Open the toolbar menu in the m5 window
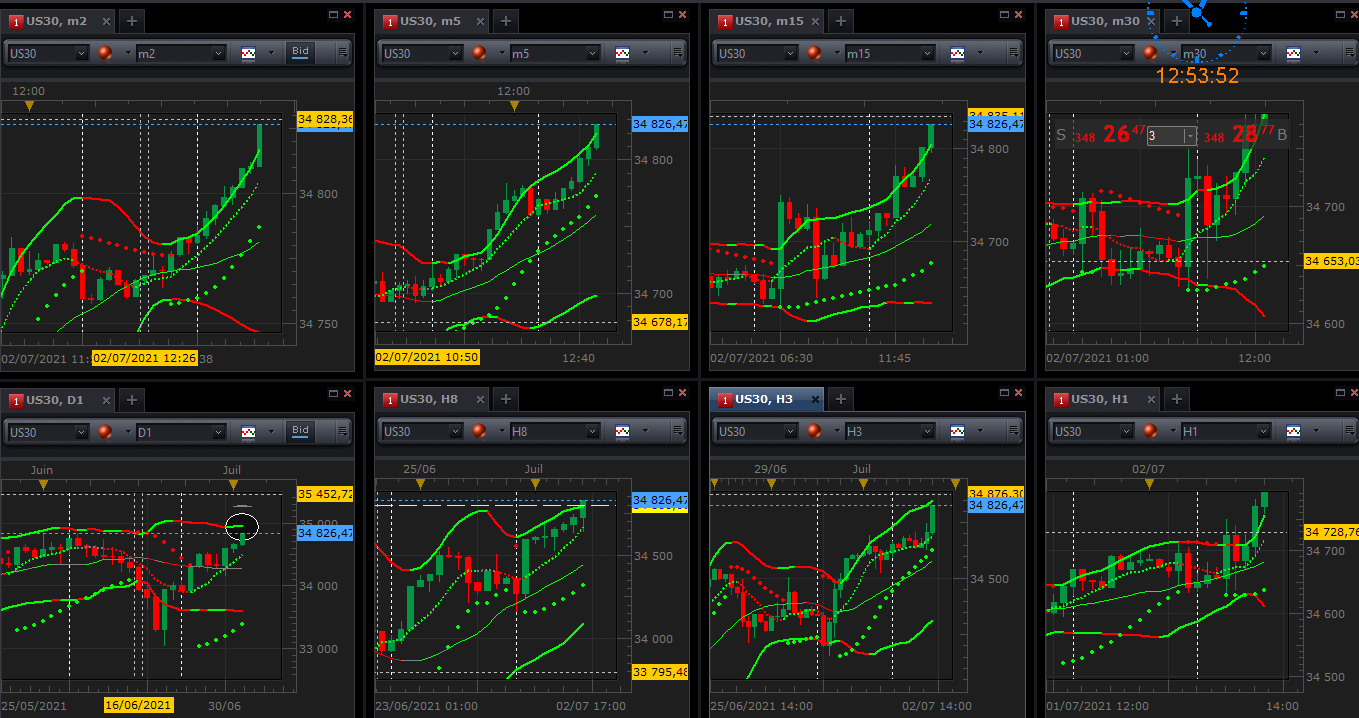The image size is (1359, 718). click(678, 53)
